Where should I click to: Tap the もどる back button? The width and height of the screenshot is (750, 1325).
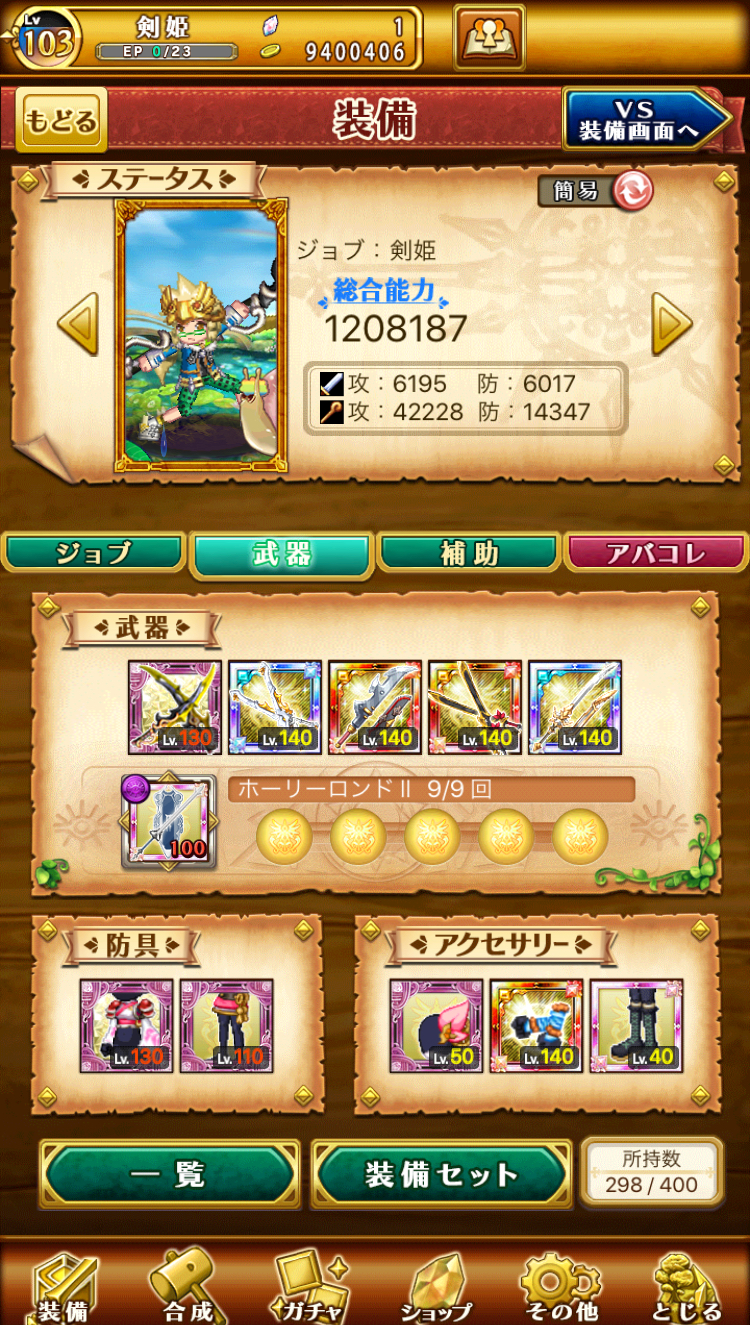pyautogui.click(x=62, y=121)
